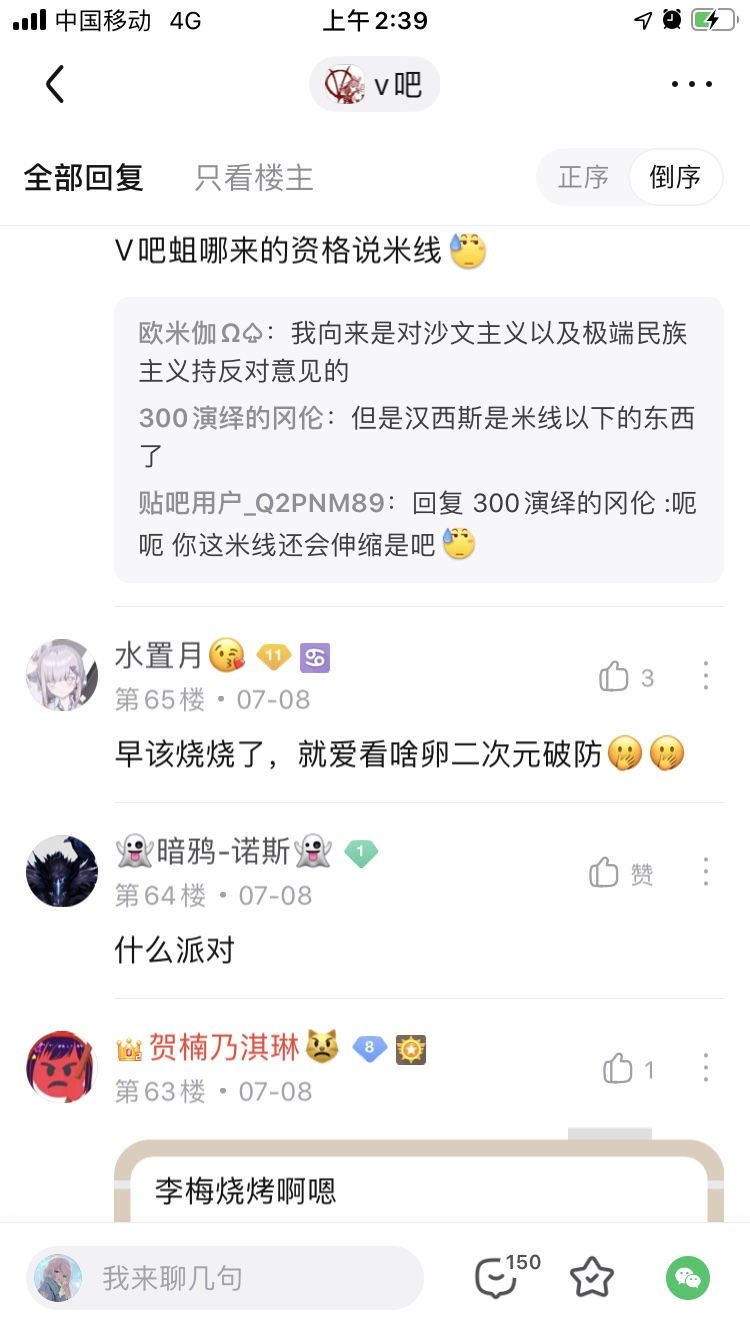Like 贺楠乃淇琳's reply on floor 63
Viewport: 750px width, 1334px height.
click(x=628, y=1069)
